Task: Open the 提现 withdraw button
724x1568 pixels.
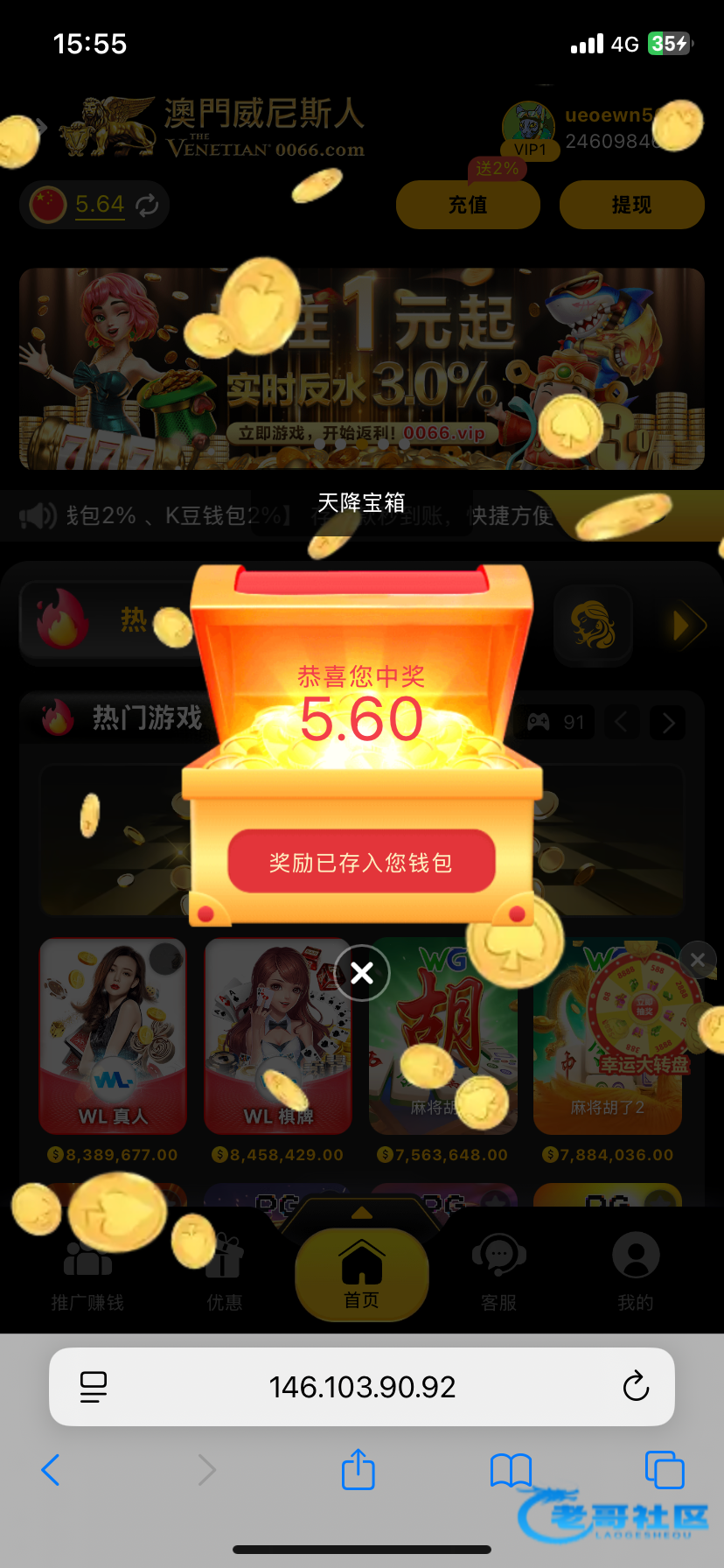Action: 631,205
